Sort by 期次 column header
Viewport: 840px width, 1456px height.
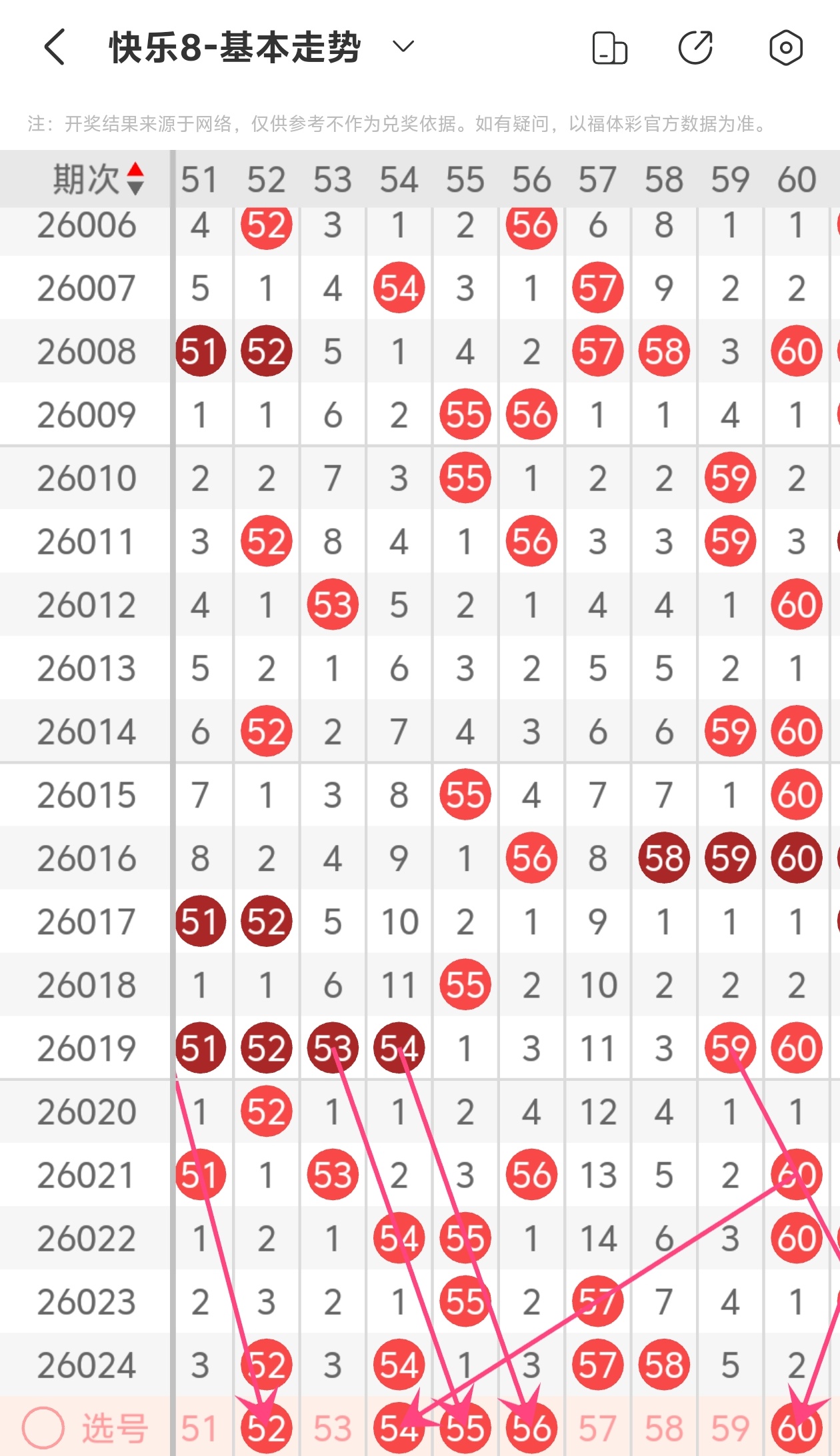(98, 179)
